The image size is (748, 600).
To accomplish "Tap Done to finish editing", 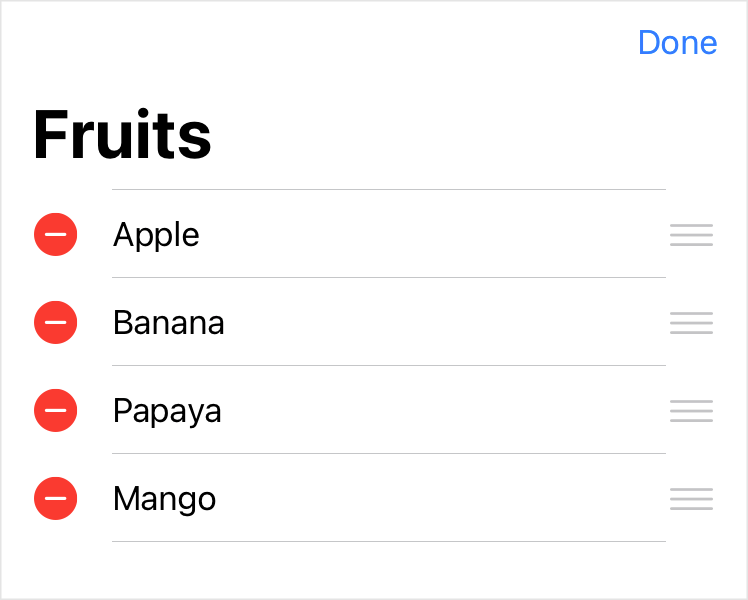I will [x=677, y=43].
